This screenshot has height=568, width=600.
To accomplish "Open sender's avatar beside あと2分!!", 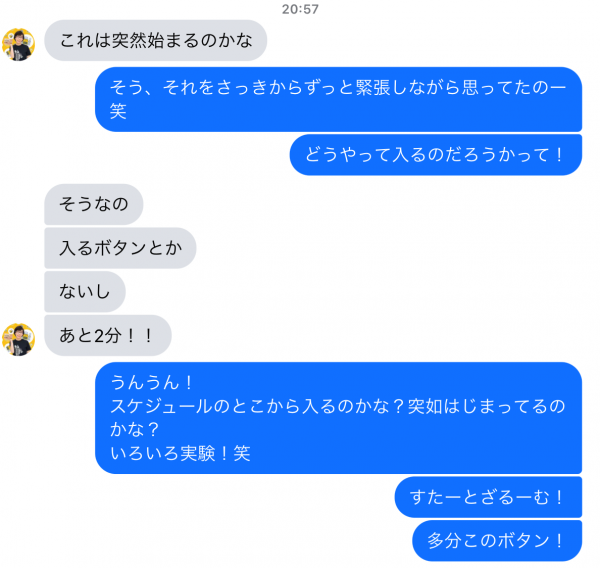I will 19,338.
